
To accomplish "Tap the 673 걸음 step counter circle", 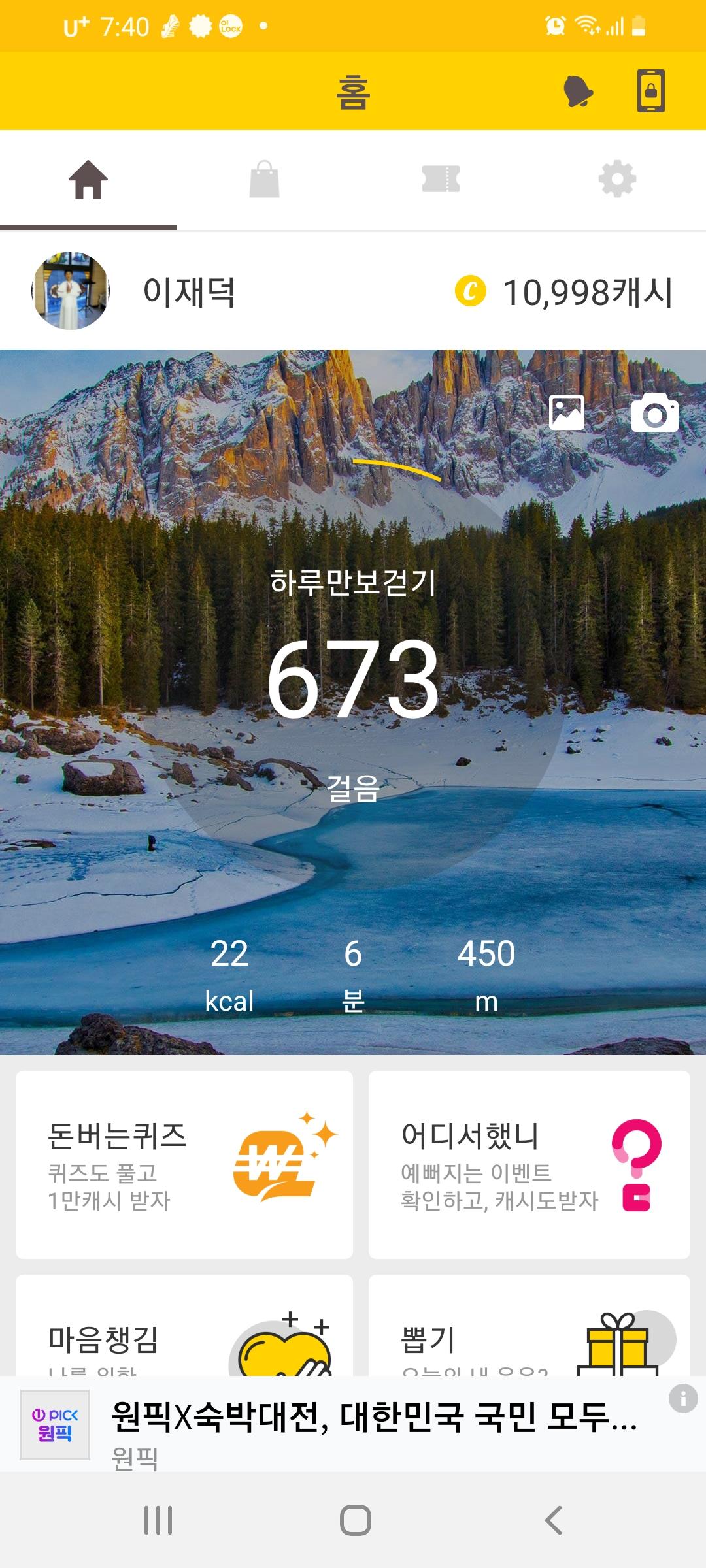I will coord(353,679).
